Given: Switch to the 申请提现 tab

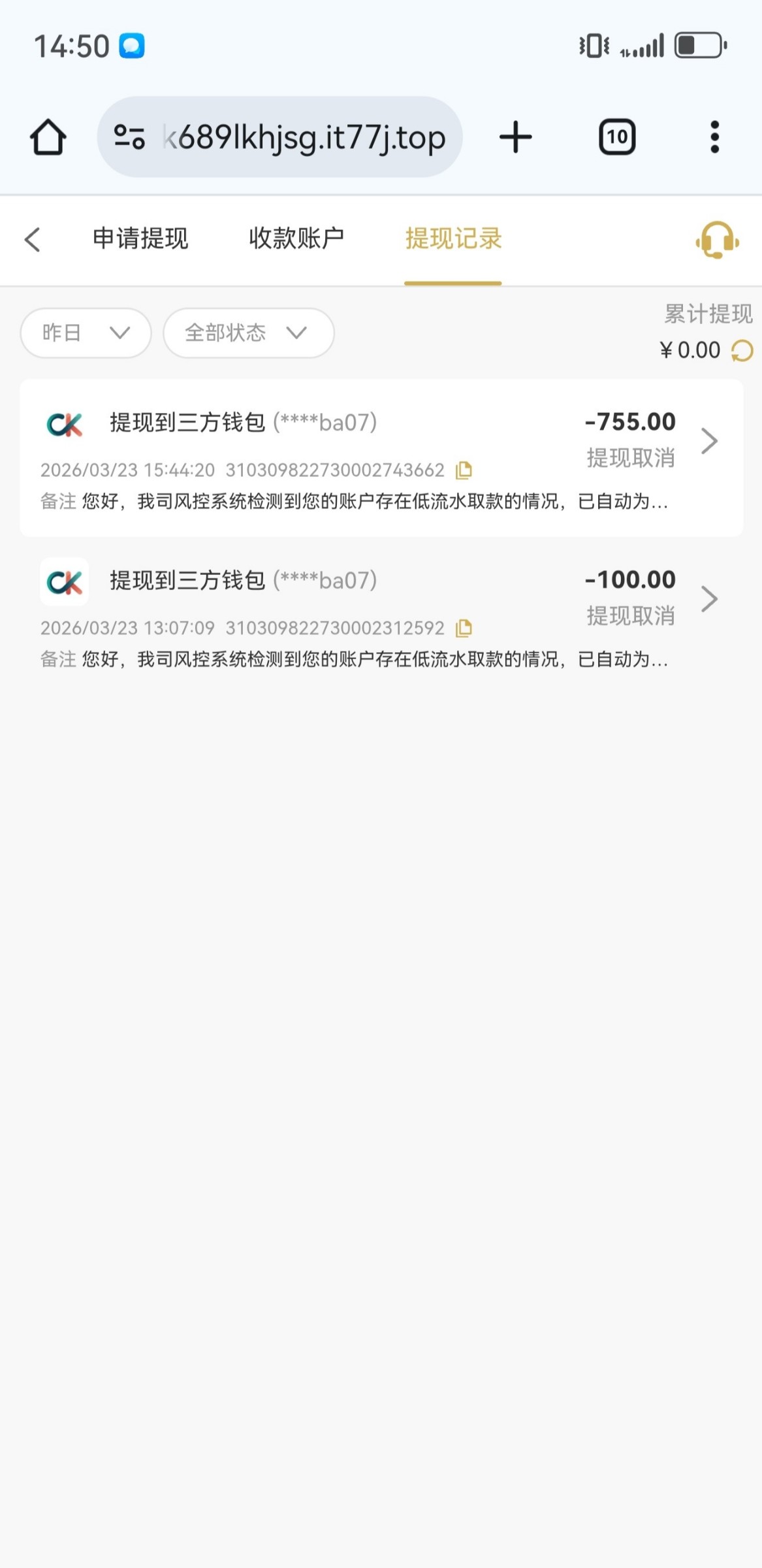Looking at the screenshot, I should coord(140,239).
